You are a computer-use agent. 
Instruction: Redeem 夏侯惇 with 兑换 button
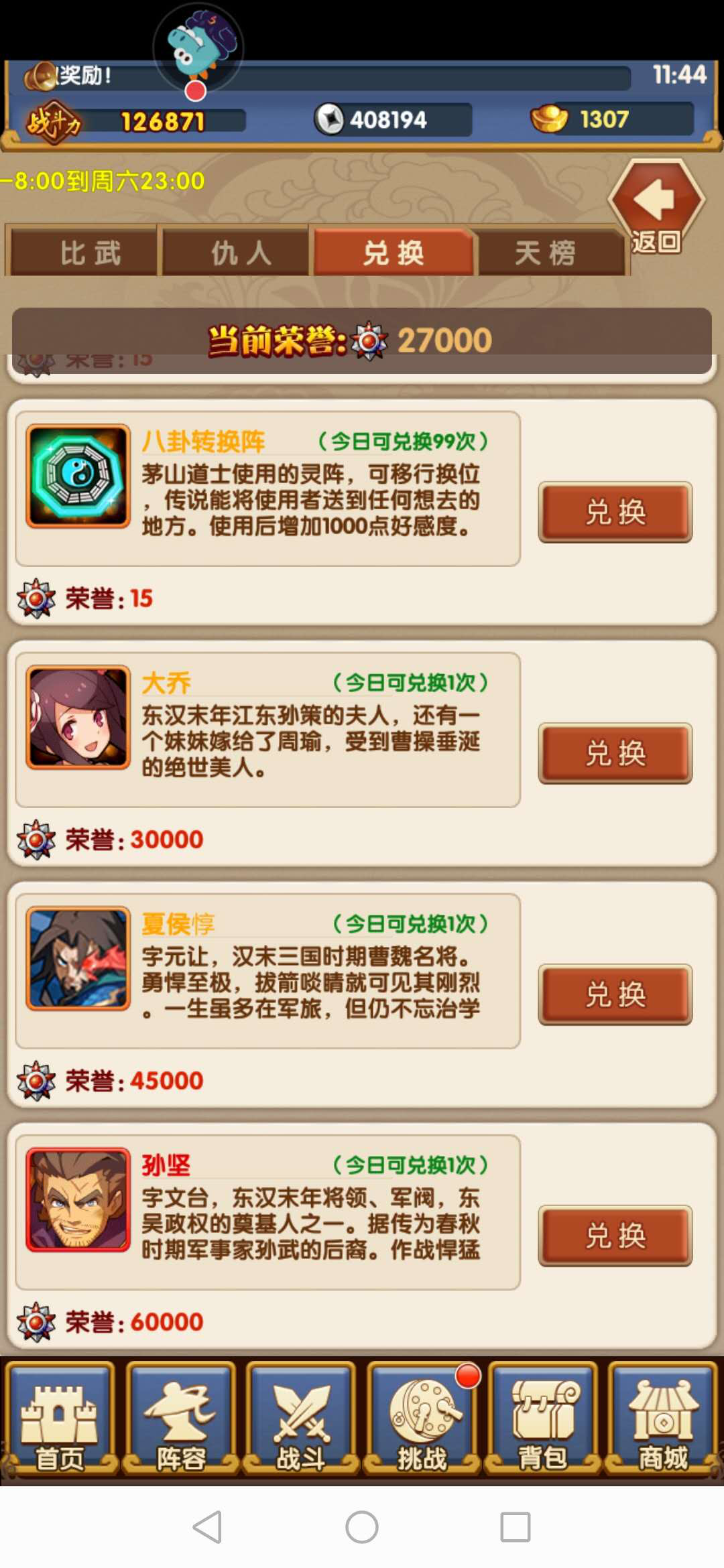(x=615, y=994)
